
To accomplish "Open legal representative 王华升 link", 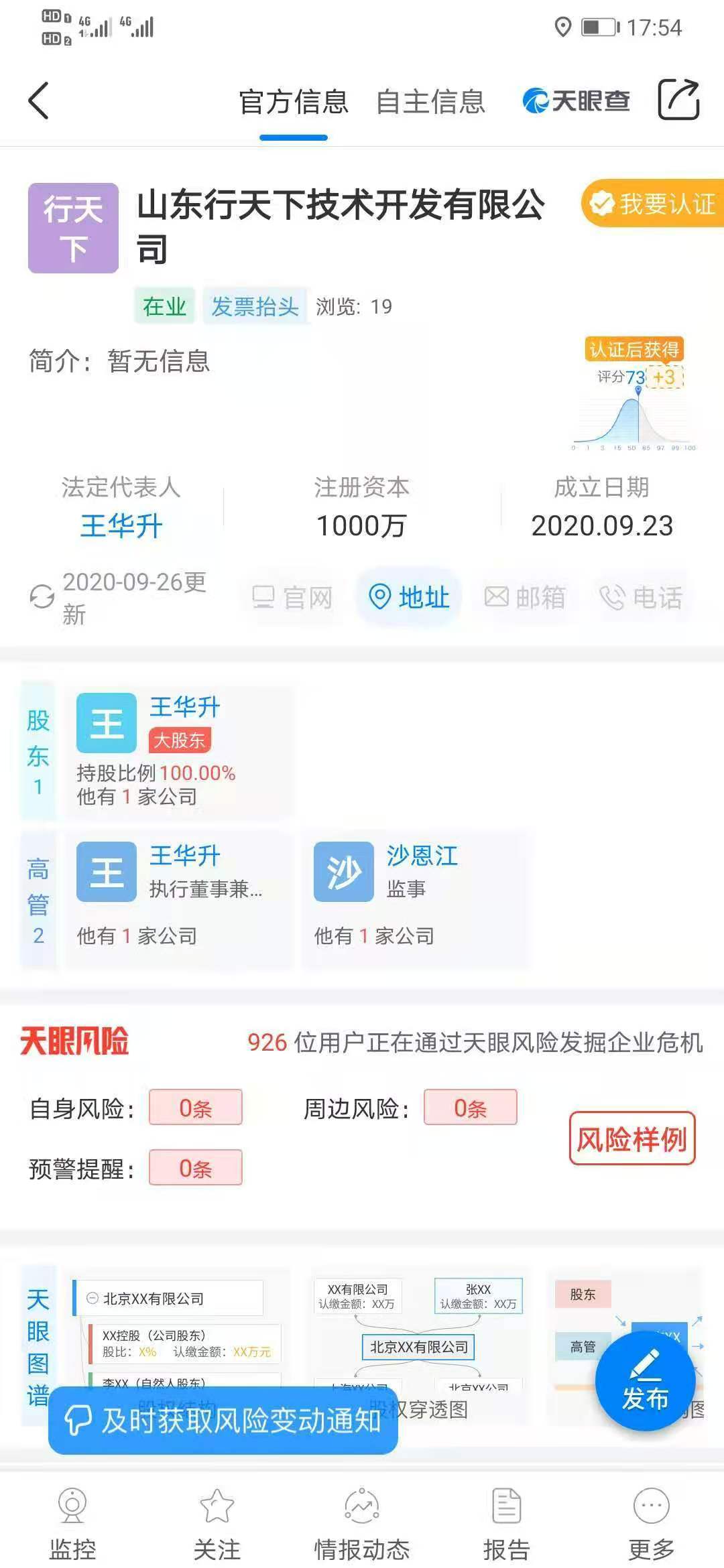I will coord(121,526).
